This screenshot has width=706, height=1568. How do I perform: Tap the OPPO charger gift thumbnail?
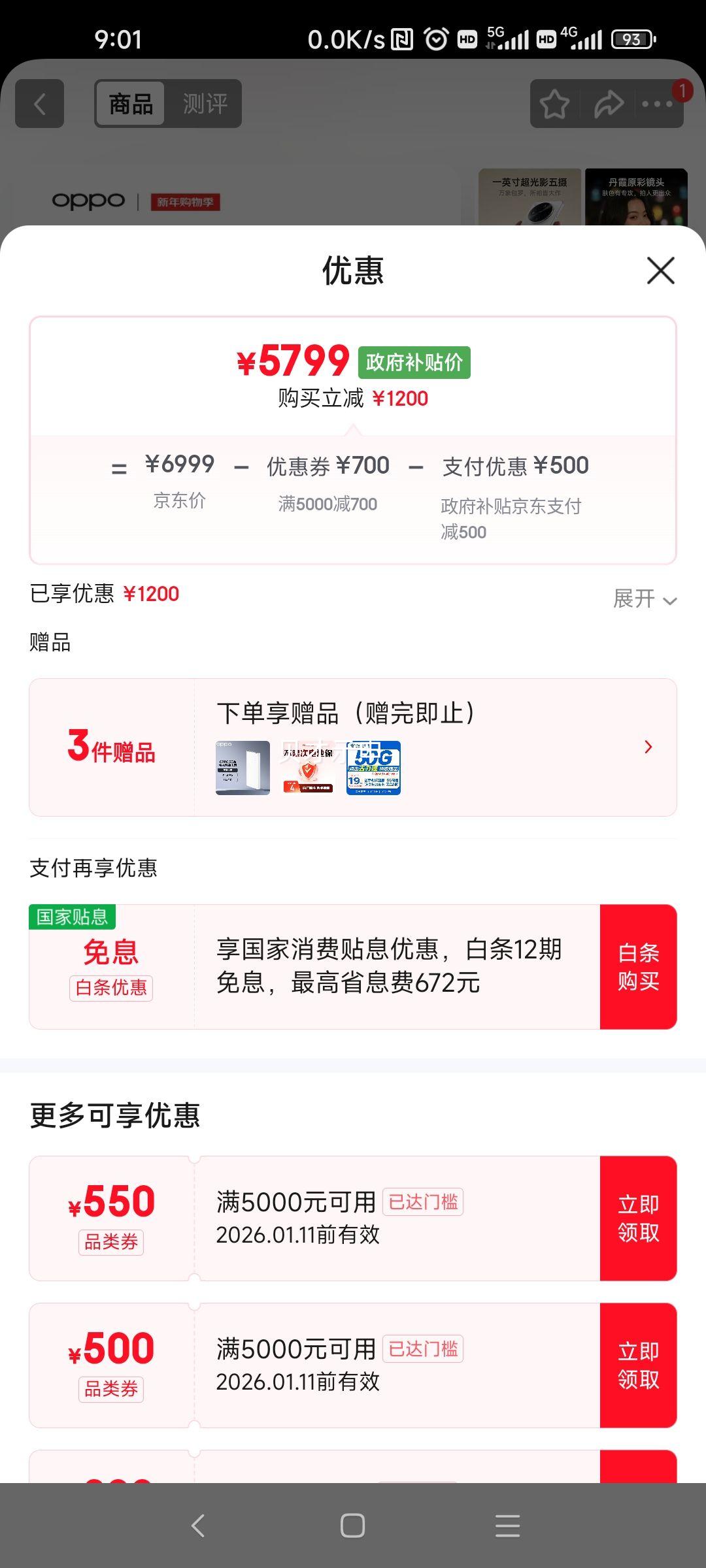[x=243, y=769]
